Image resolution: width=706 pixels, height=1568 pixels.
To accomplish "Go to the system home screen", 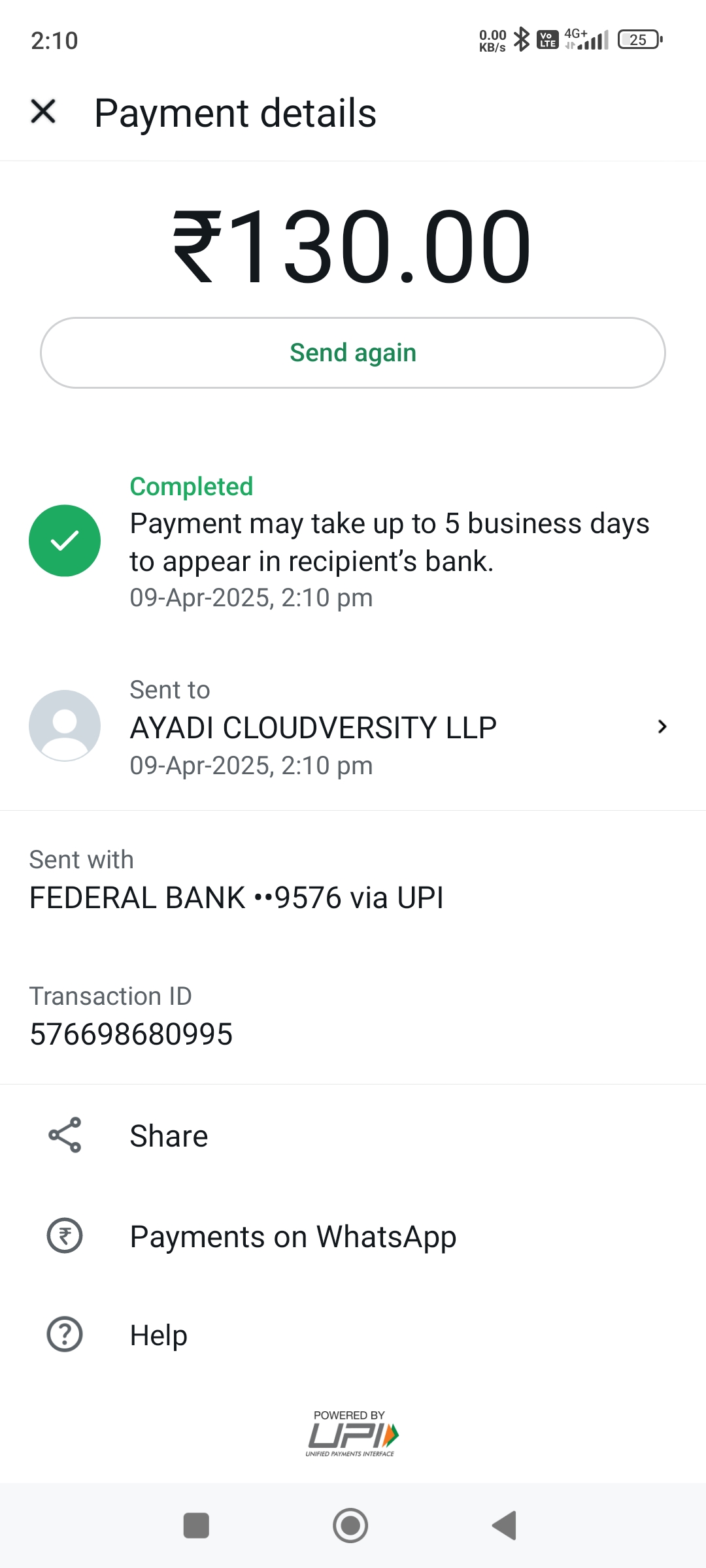I will (350, 1526).
